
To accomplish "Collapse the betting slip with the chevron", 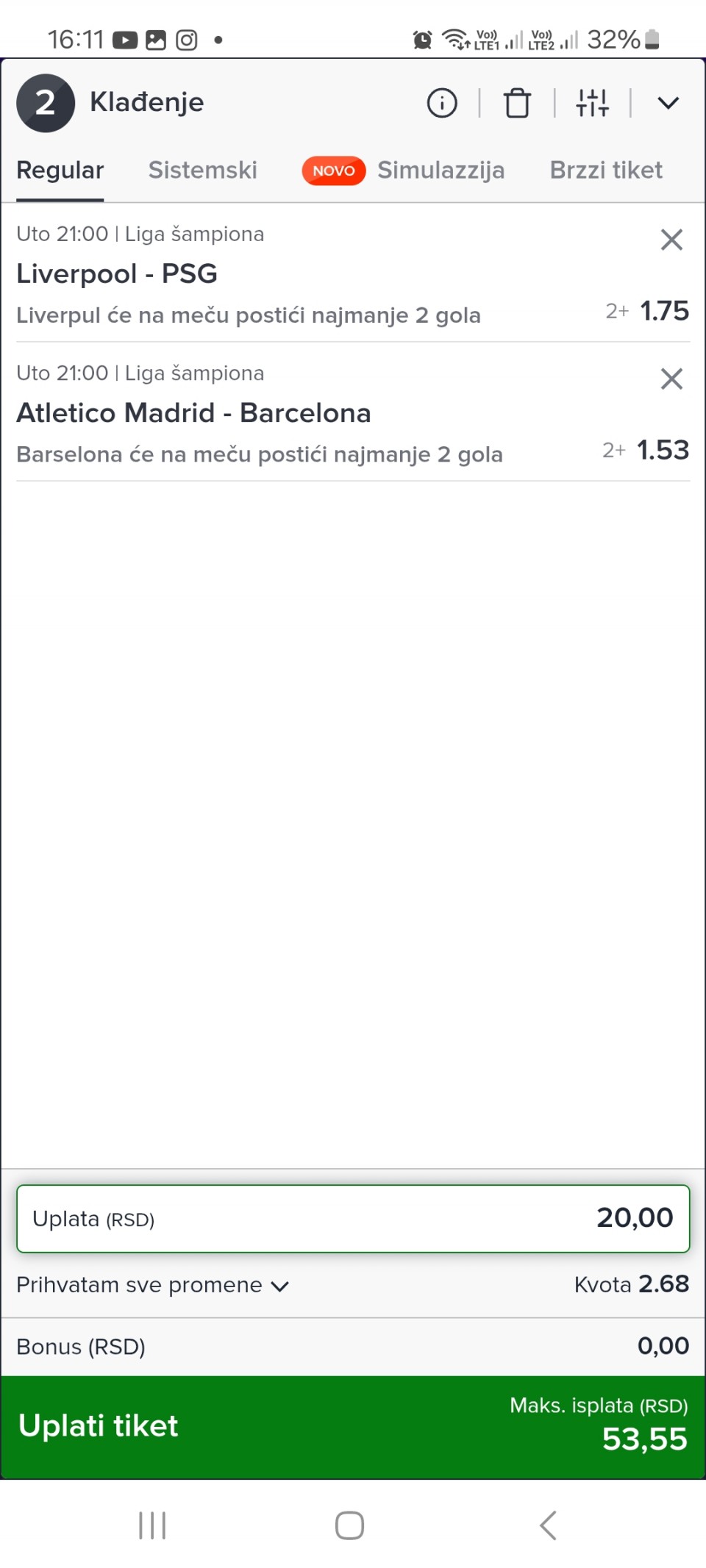I will pyautogui.click(x=668, y=103).
